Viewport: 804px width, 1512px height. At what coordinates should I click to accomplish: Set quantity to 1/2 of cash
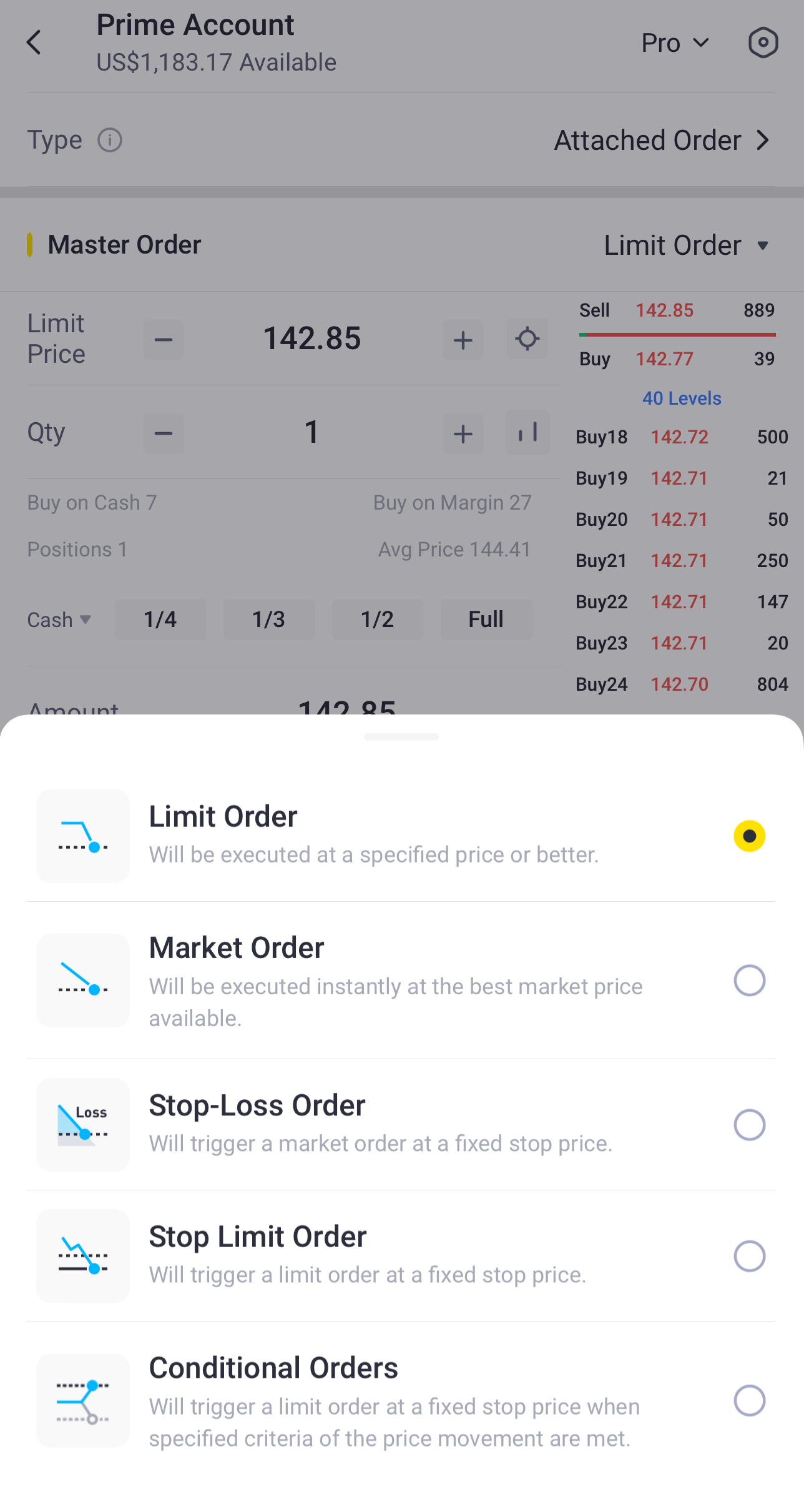(378, 620)
